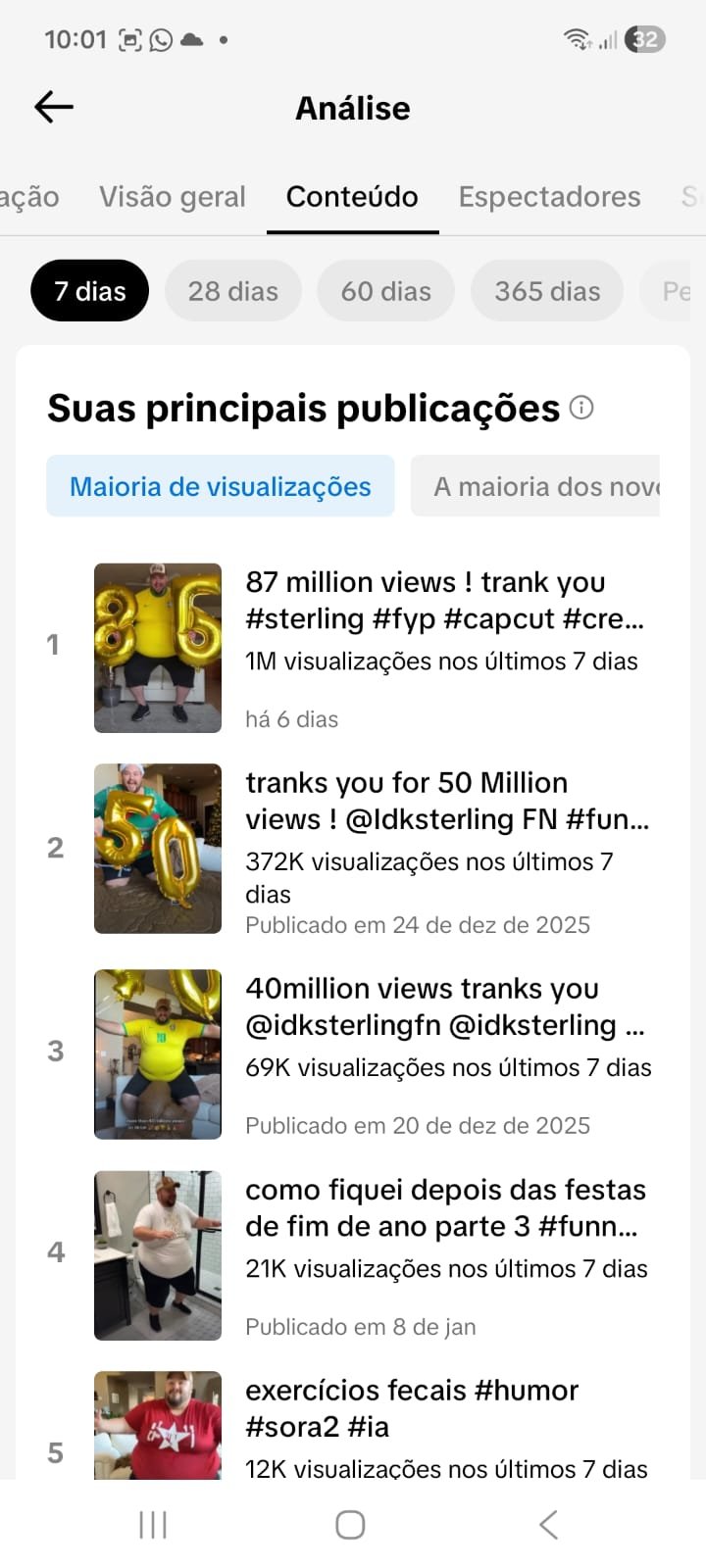Select the Conteúdo tab
This screenshot has width=706, height=1568.
tap(352, 197)
